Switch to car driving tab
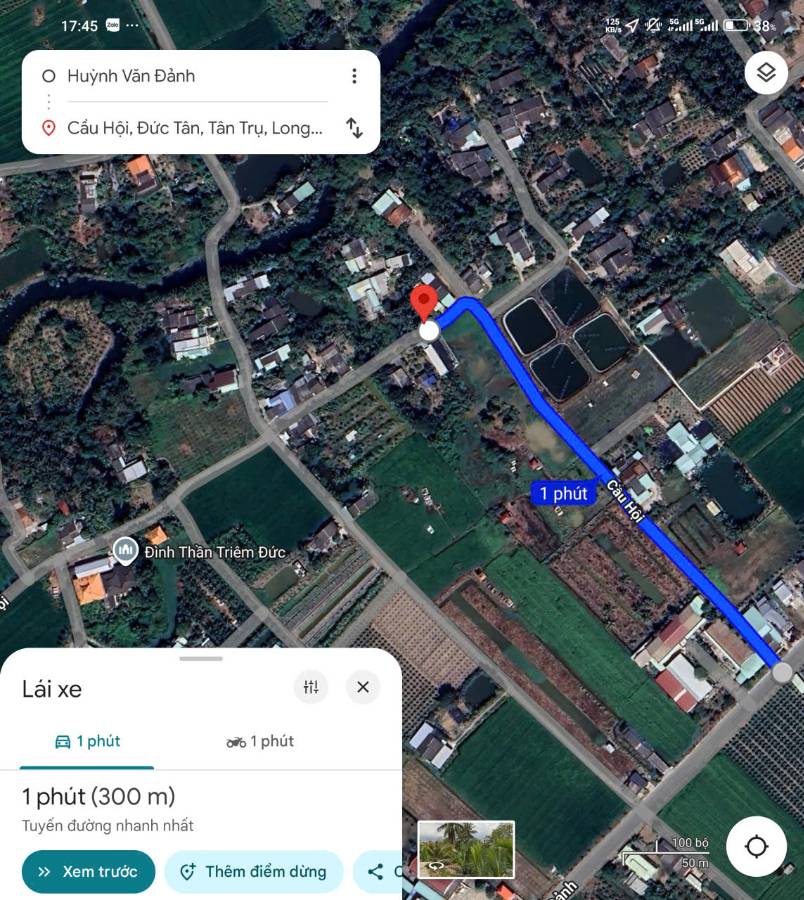 tap(88, 741)
